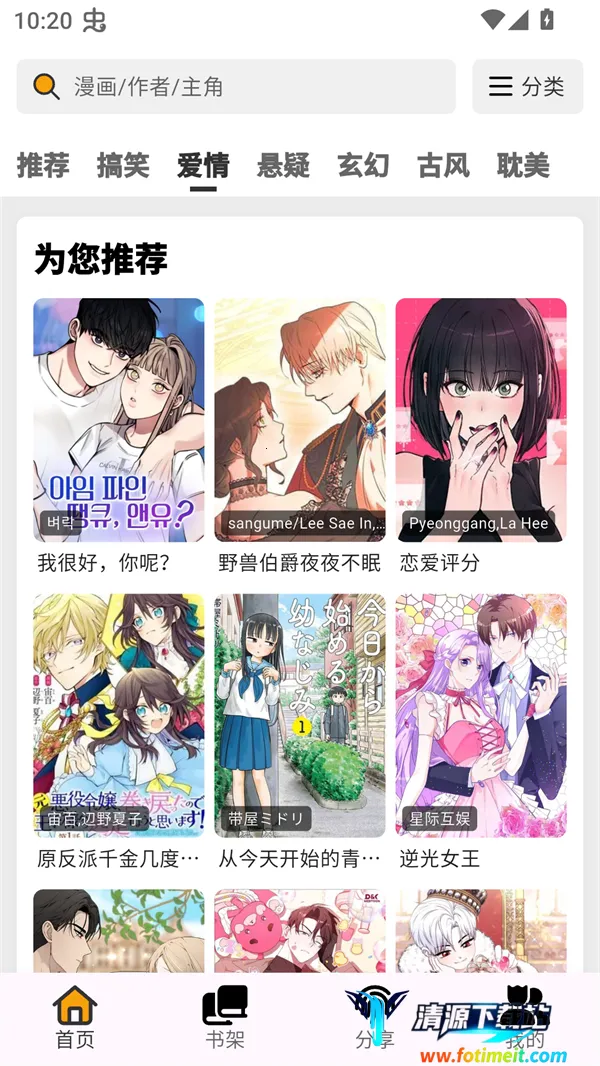Go to the 玄幻 tab

363,165
